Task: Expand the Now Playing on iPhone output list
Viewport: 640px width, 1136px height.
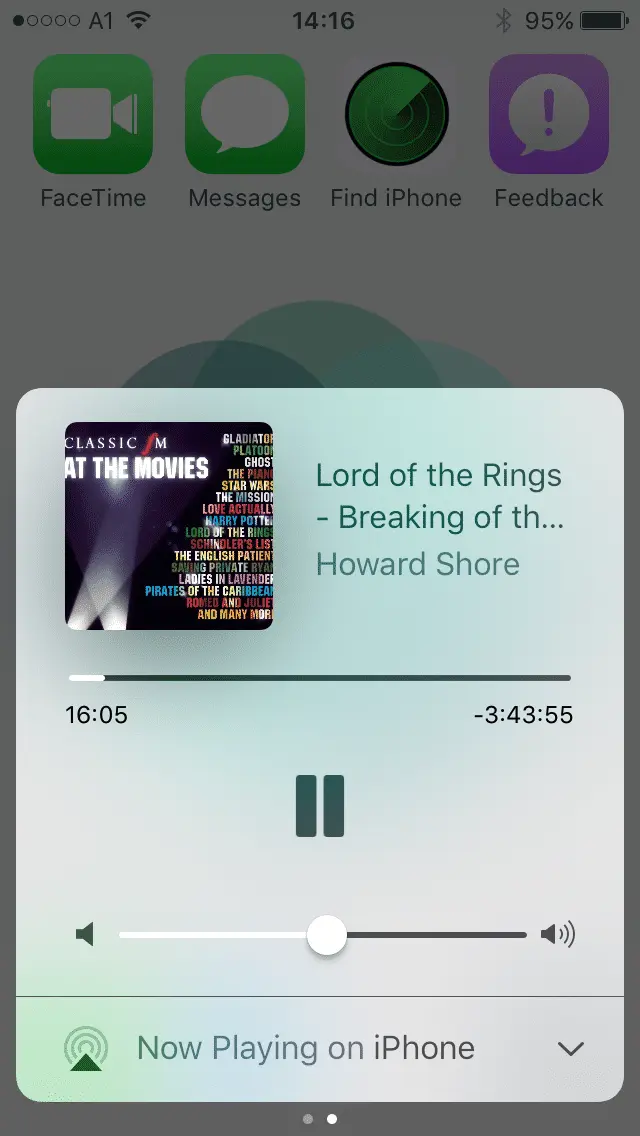Action: [x=570, y=1049]
